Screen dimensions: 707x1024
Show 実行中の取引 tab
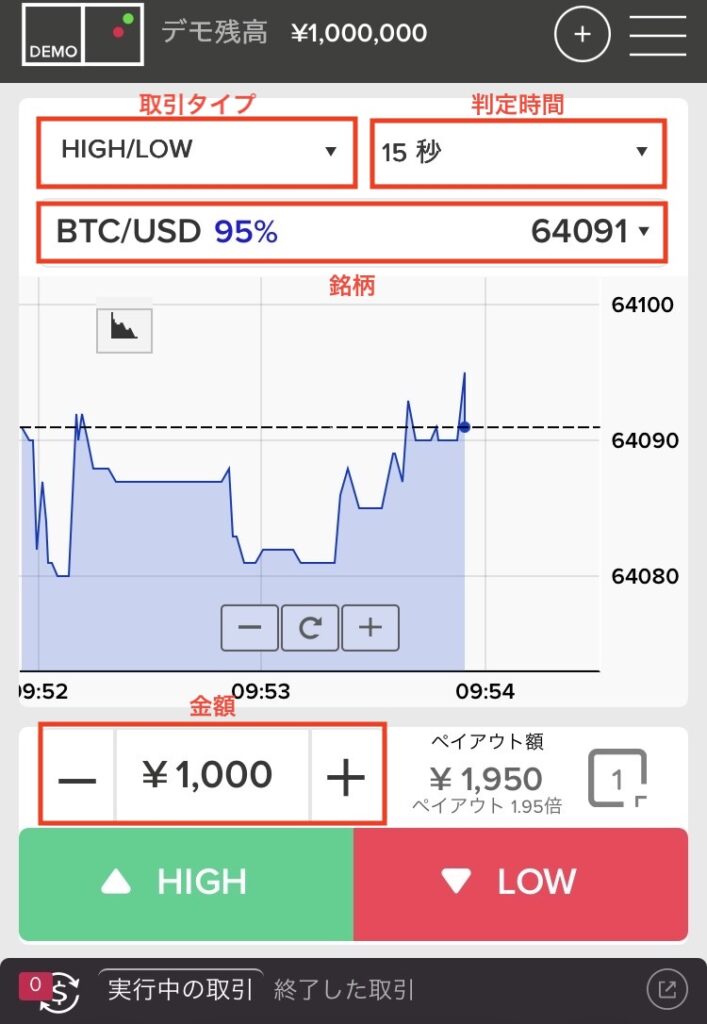pyautogui.click(x=180, y=989)
